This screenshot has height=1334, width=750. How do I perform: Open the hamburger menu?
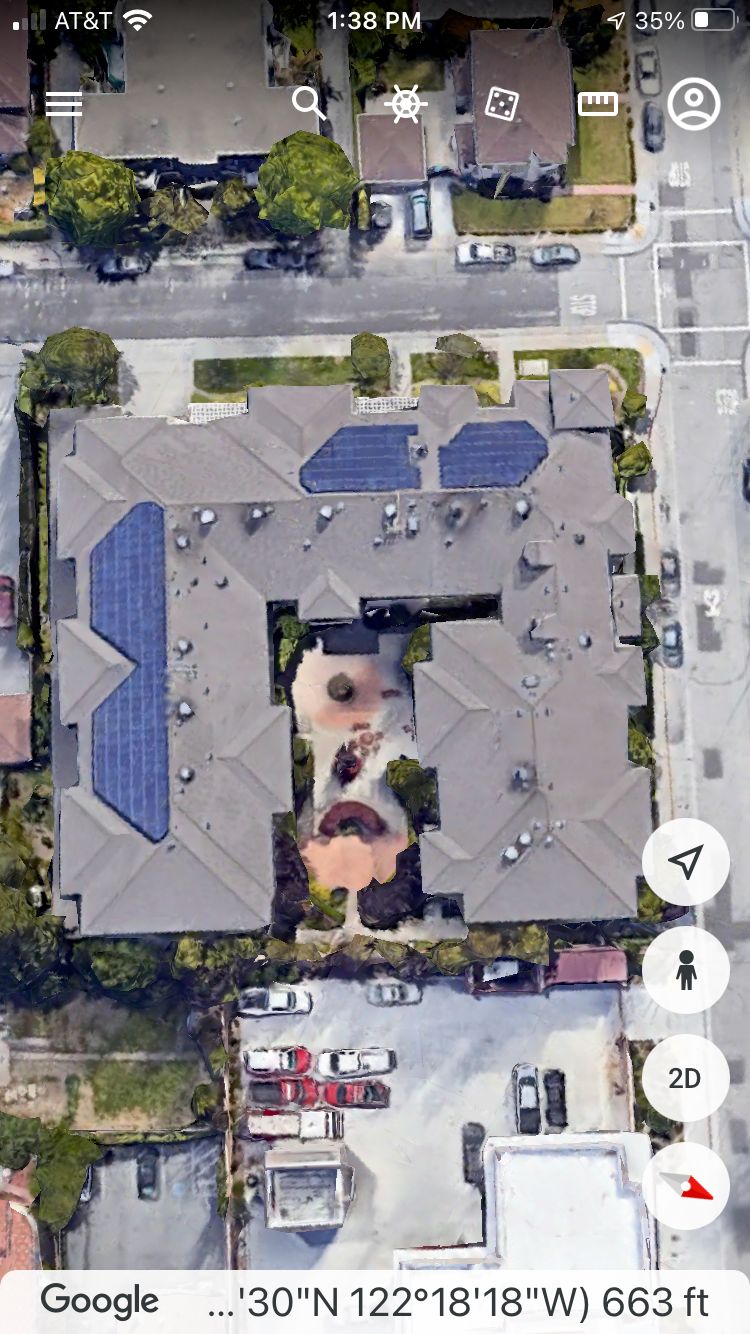[64, 104]
